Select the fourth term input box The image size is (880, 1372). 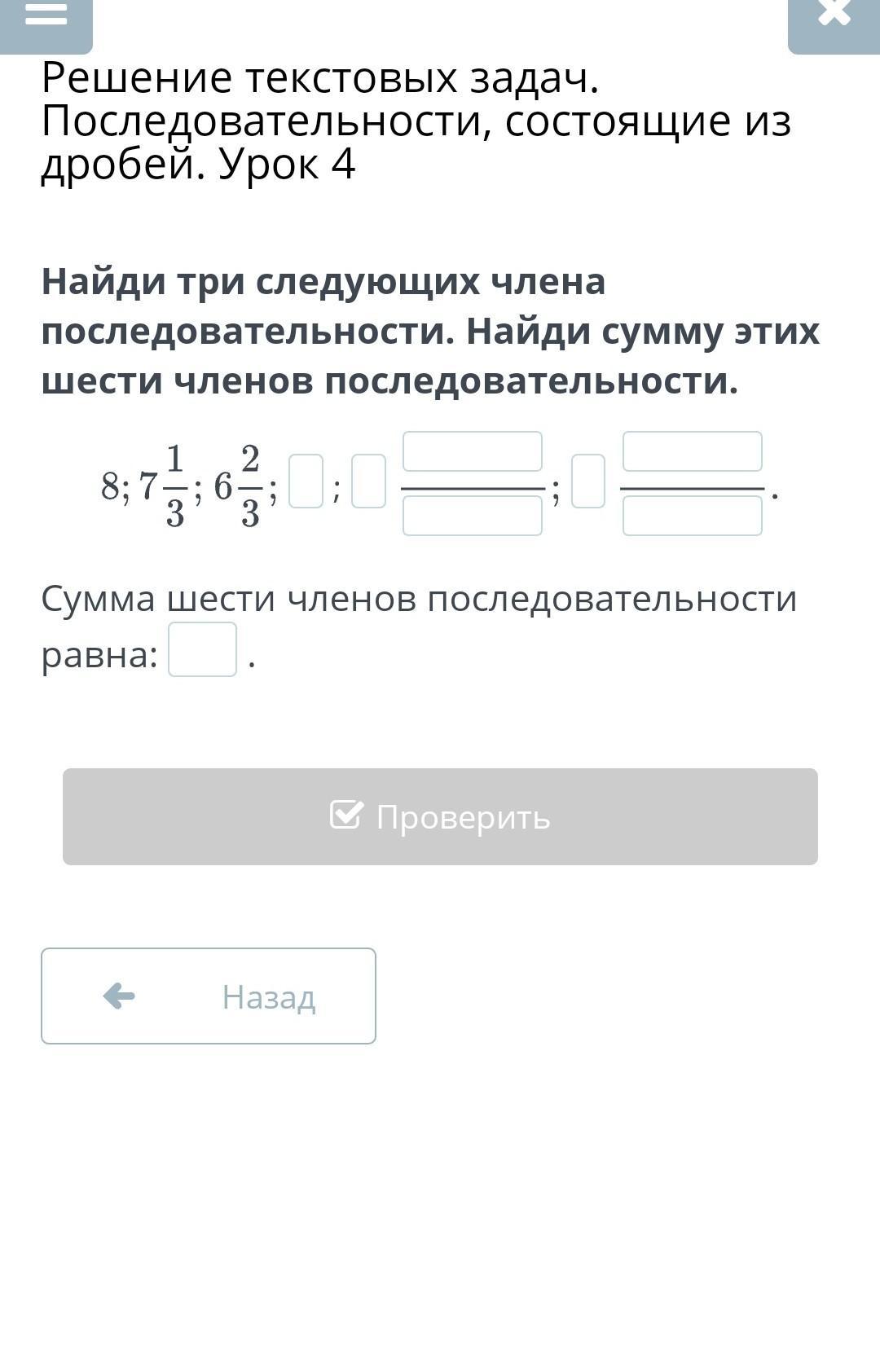(306, 482)
